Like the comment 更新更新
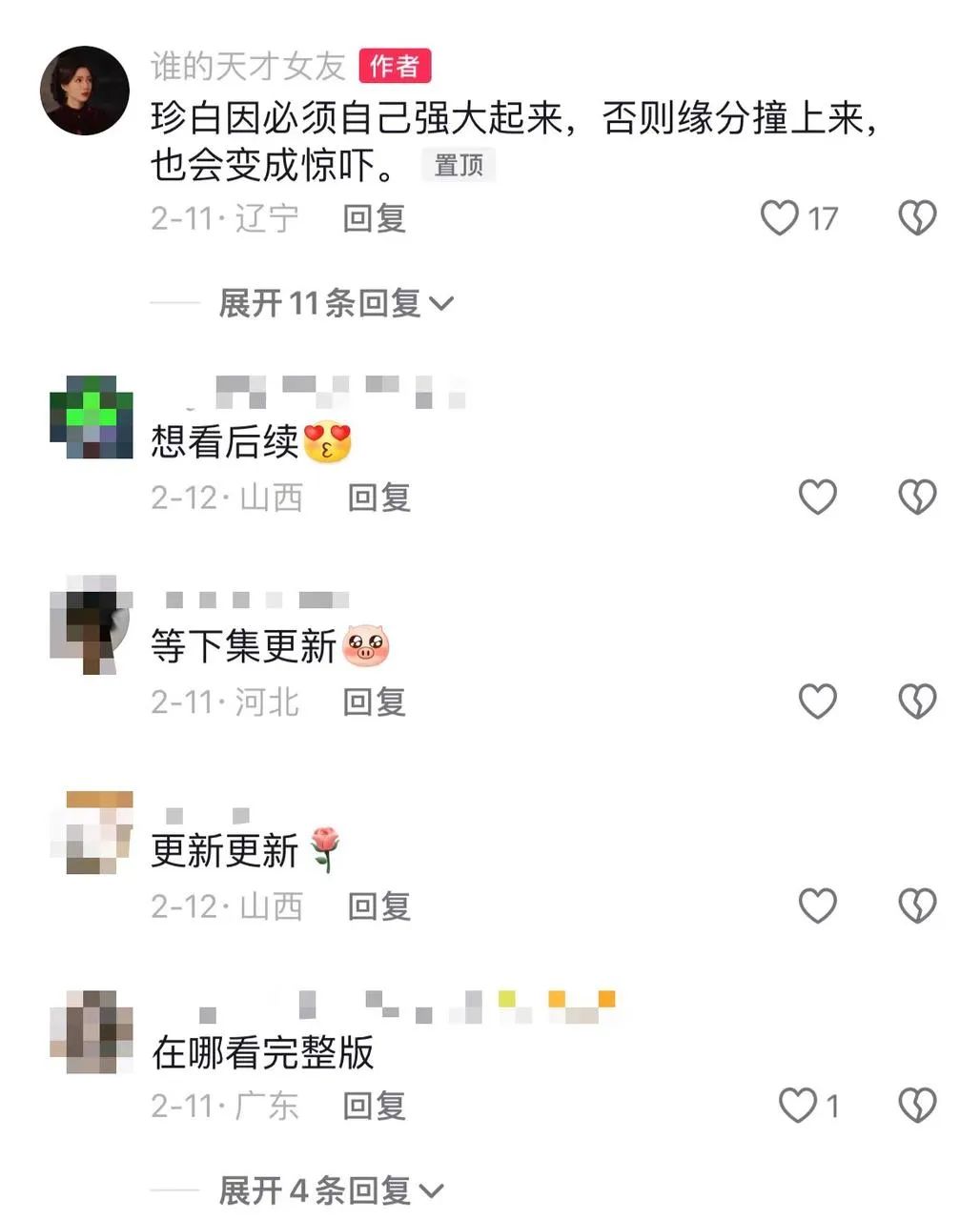This screenshot has height=1220, width=980. tap(817, 905)
